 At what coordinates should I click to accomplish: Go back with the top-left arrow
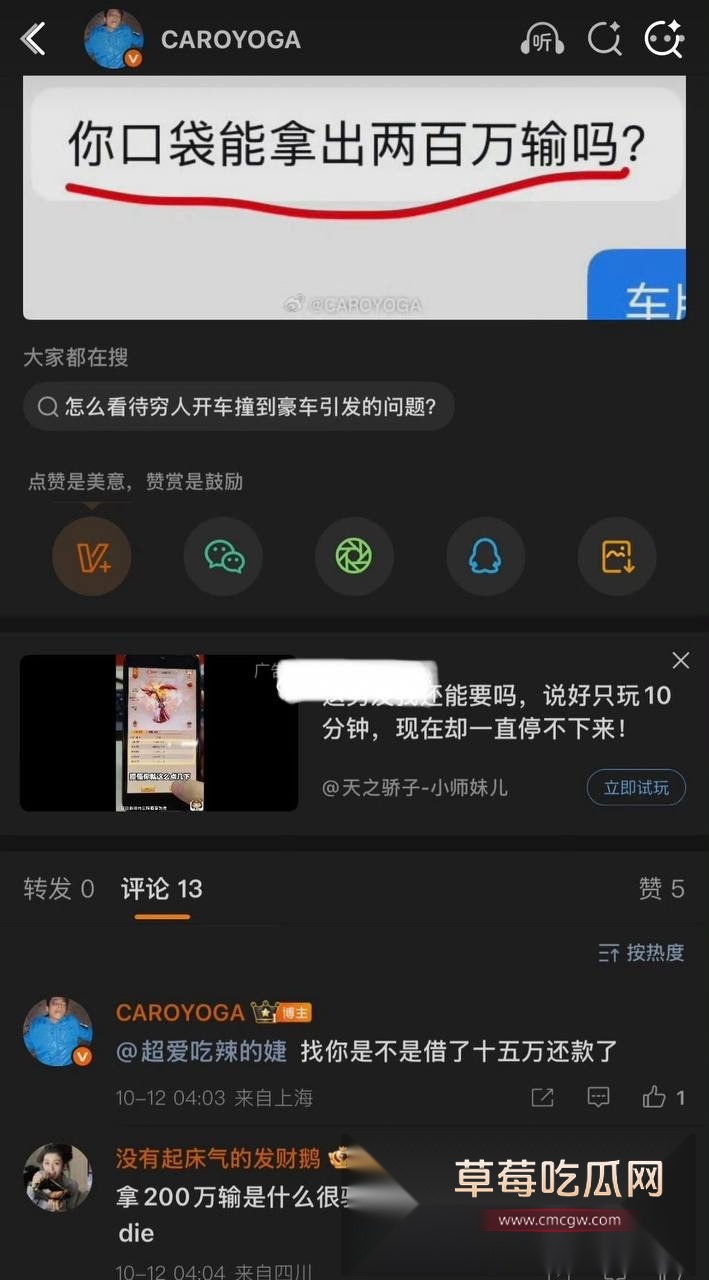(x=33, y=40)
